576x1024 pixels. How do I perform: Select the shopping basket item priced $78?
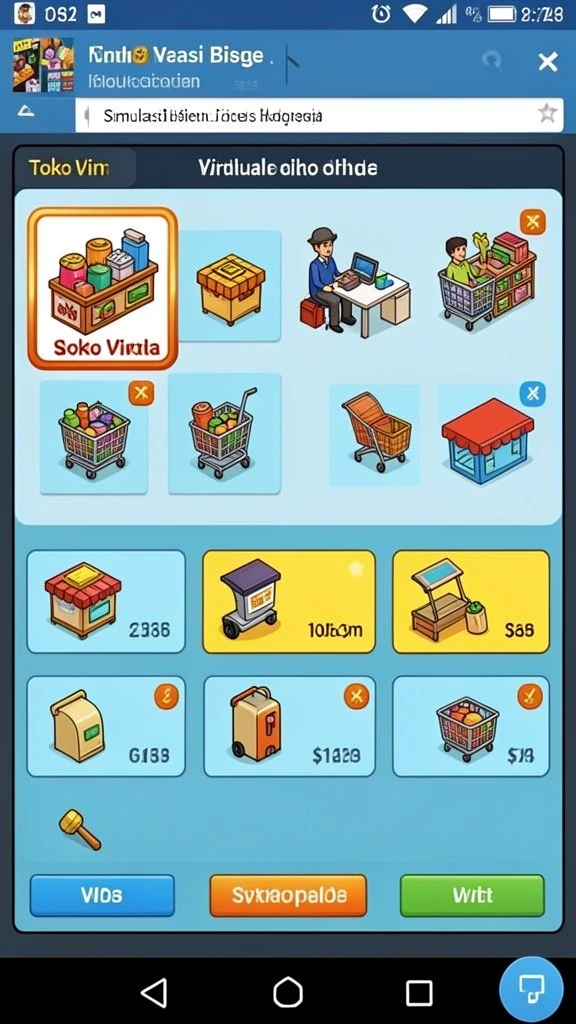point(471,726)
